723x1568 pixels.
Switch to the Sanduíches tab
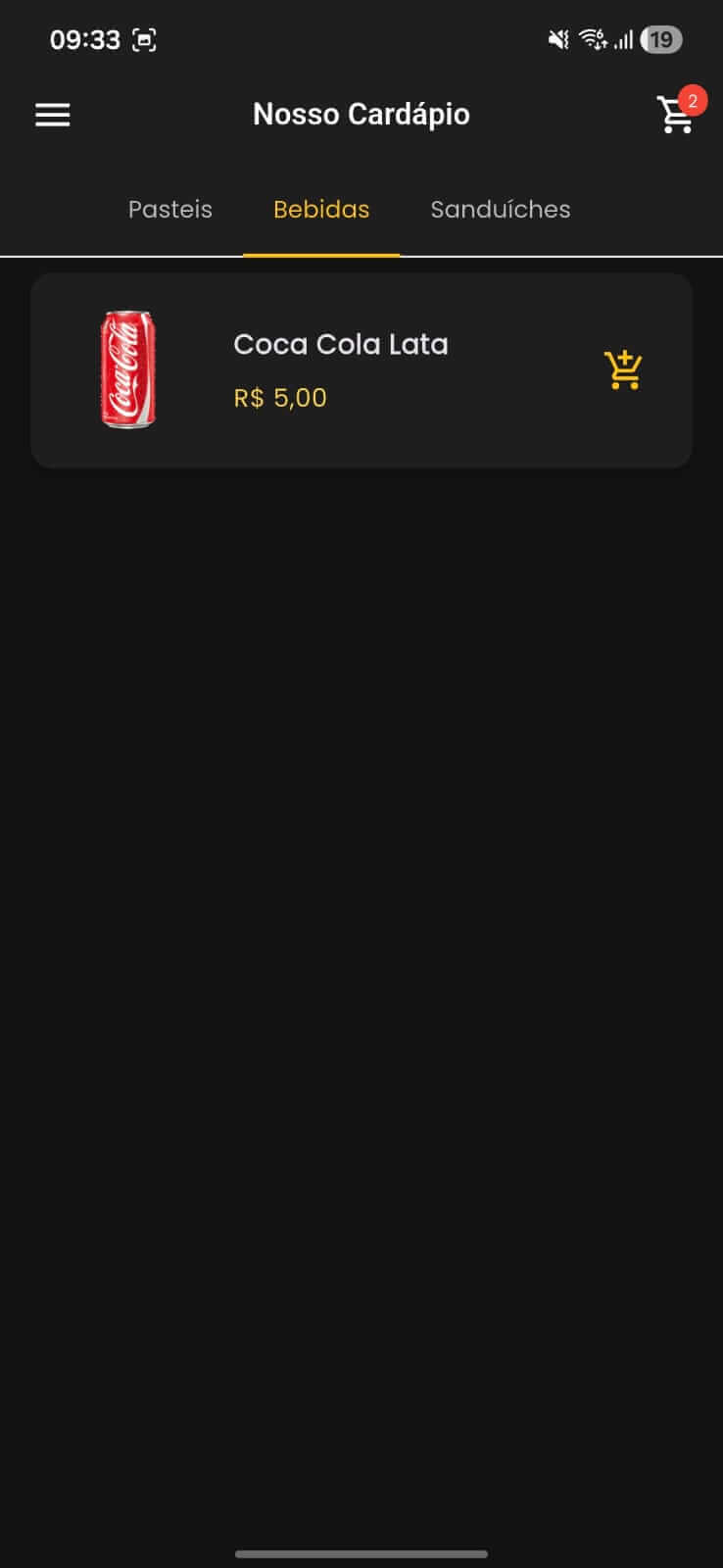[x=500, y=210]
